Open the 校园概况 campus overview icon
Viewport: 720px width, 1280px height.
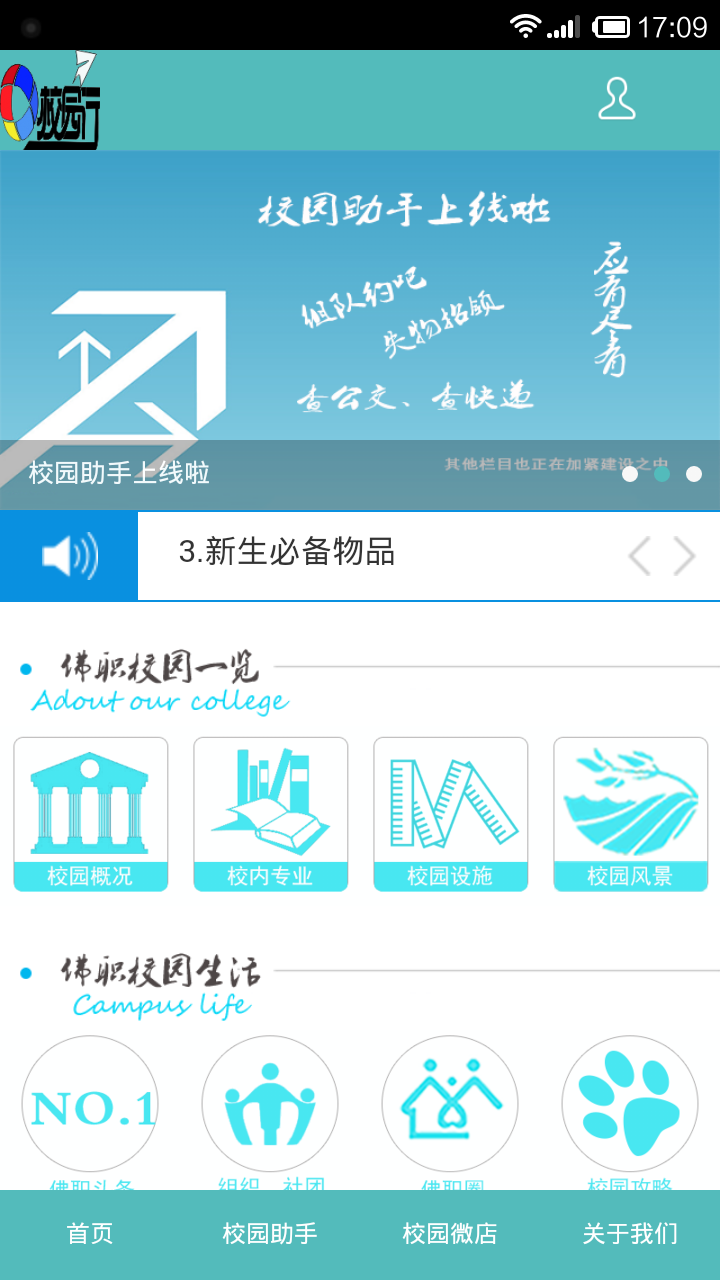(90, 813)
